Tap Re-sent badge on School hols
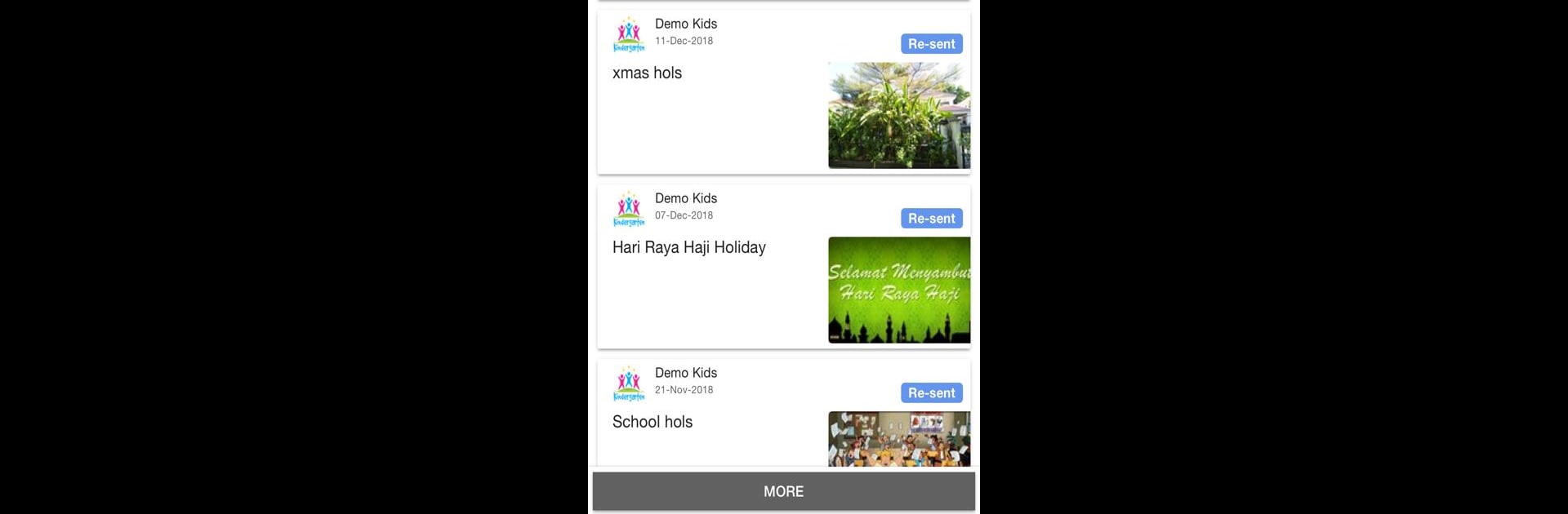 click(x=931, y=393)
